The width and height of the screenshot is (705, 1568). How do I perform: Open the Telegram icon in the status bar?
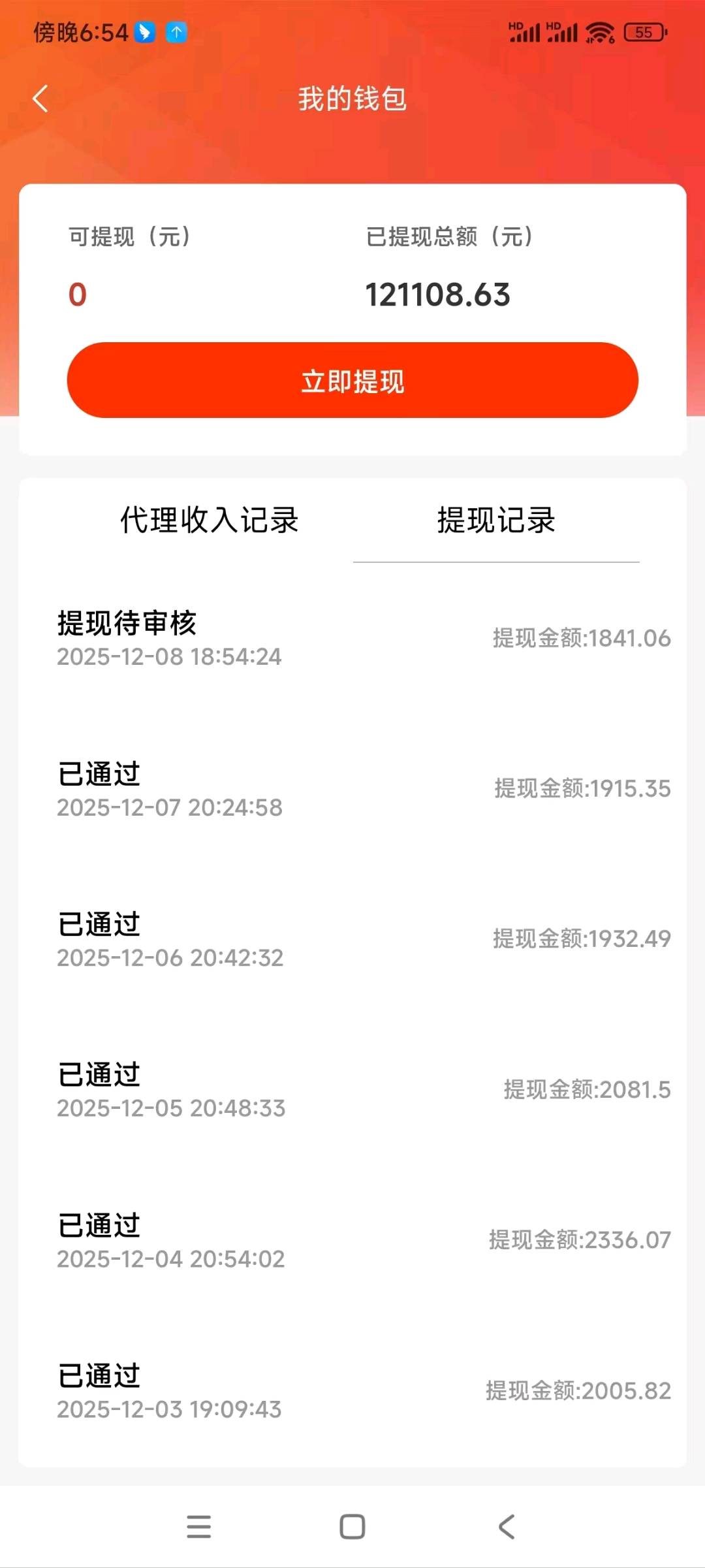point(145,31)
